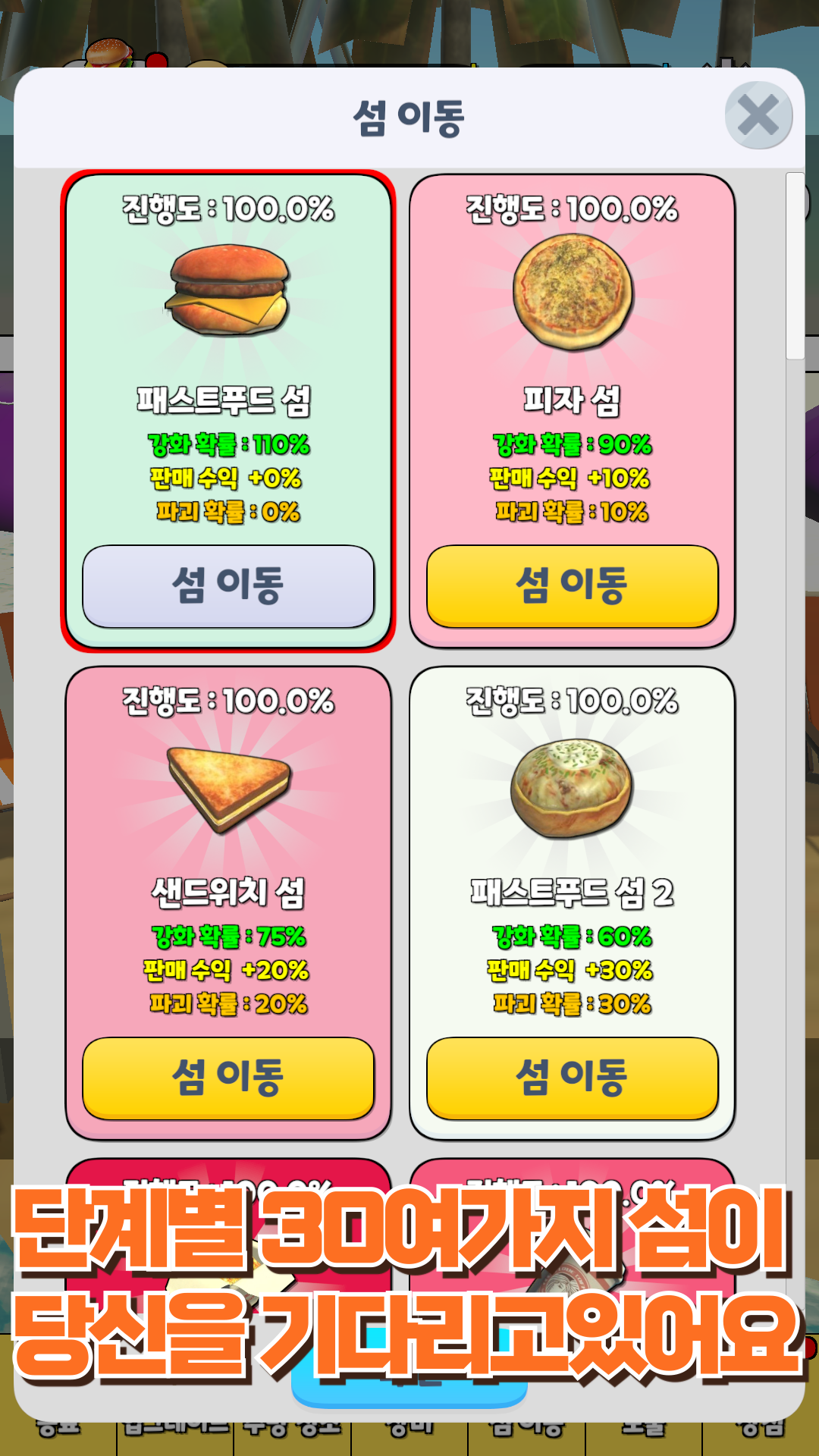Go to 패스트푸드 섬 2 island
819x1456 pixels.
pyautogui.click(x=572, y=1078)
